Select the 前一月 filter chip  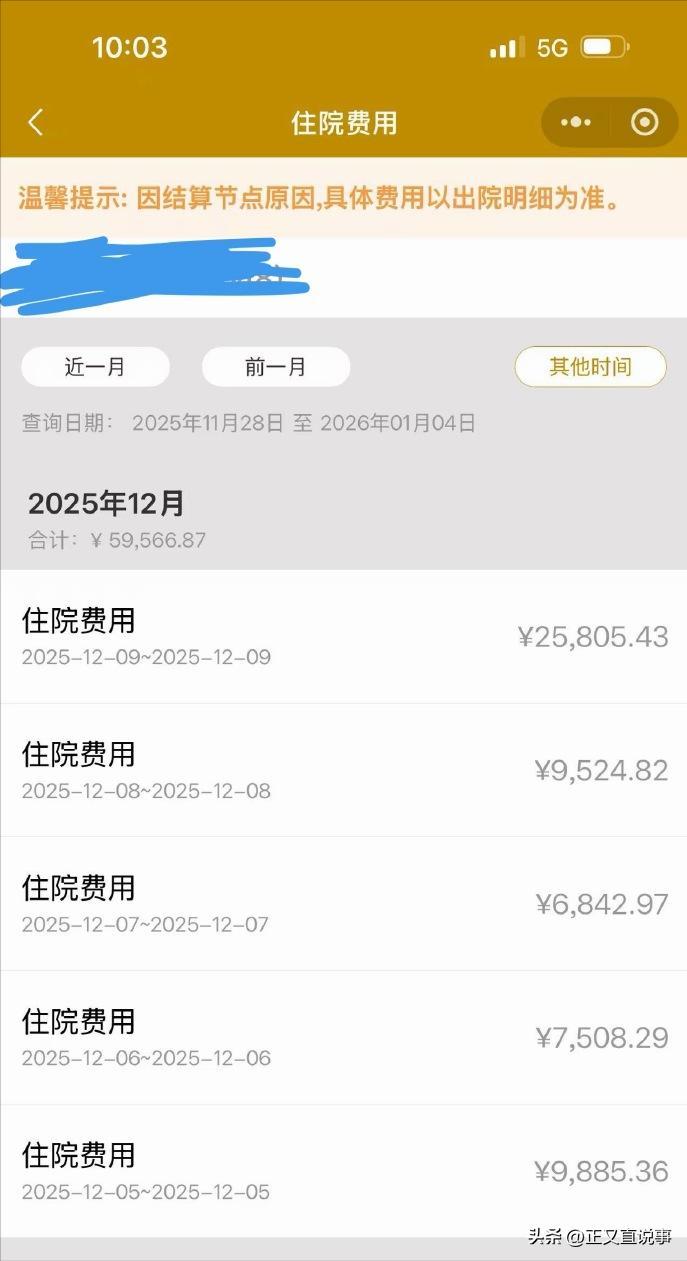click(276, 367)
